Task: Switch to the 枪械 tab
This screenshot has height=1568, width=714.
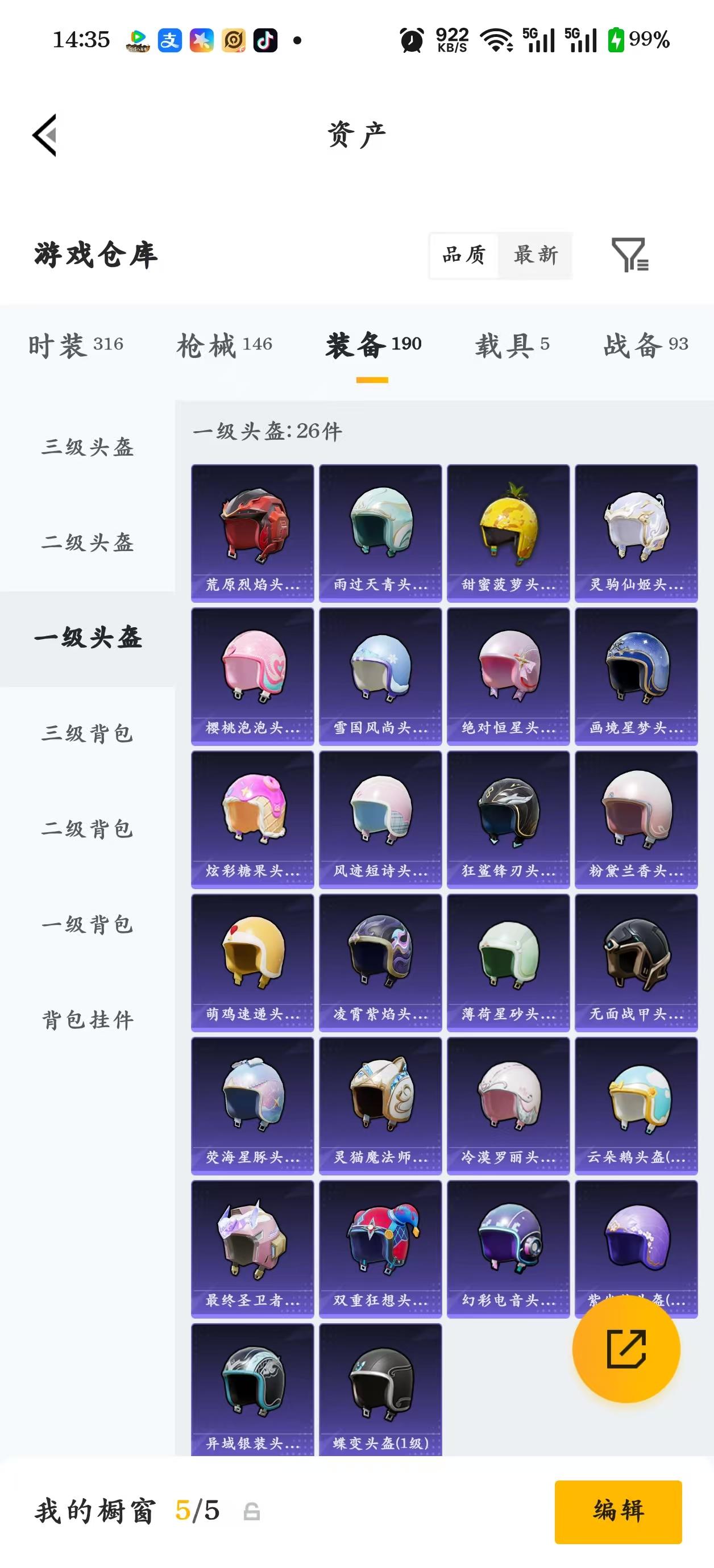Action: point(226,344)
